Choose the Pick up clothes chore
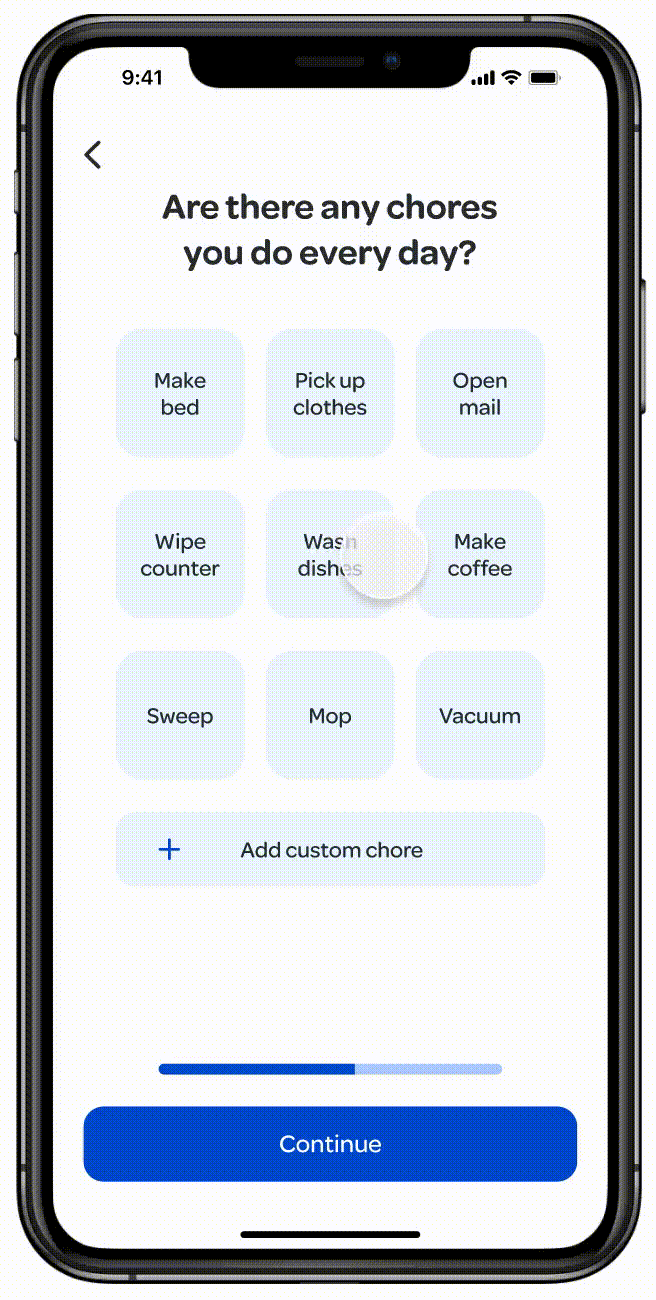The height and width of the screenshot is (1300, 656). [x=330, y=394]
